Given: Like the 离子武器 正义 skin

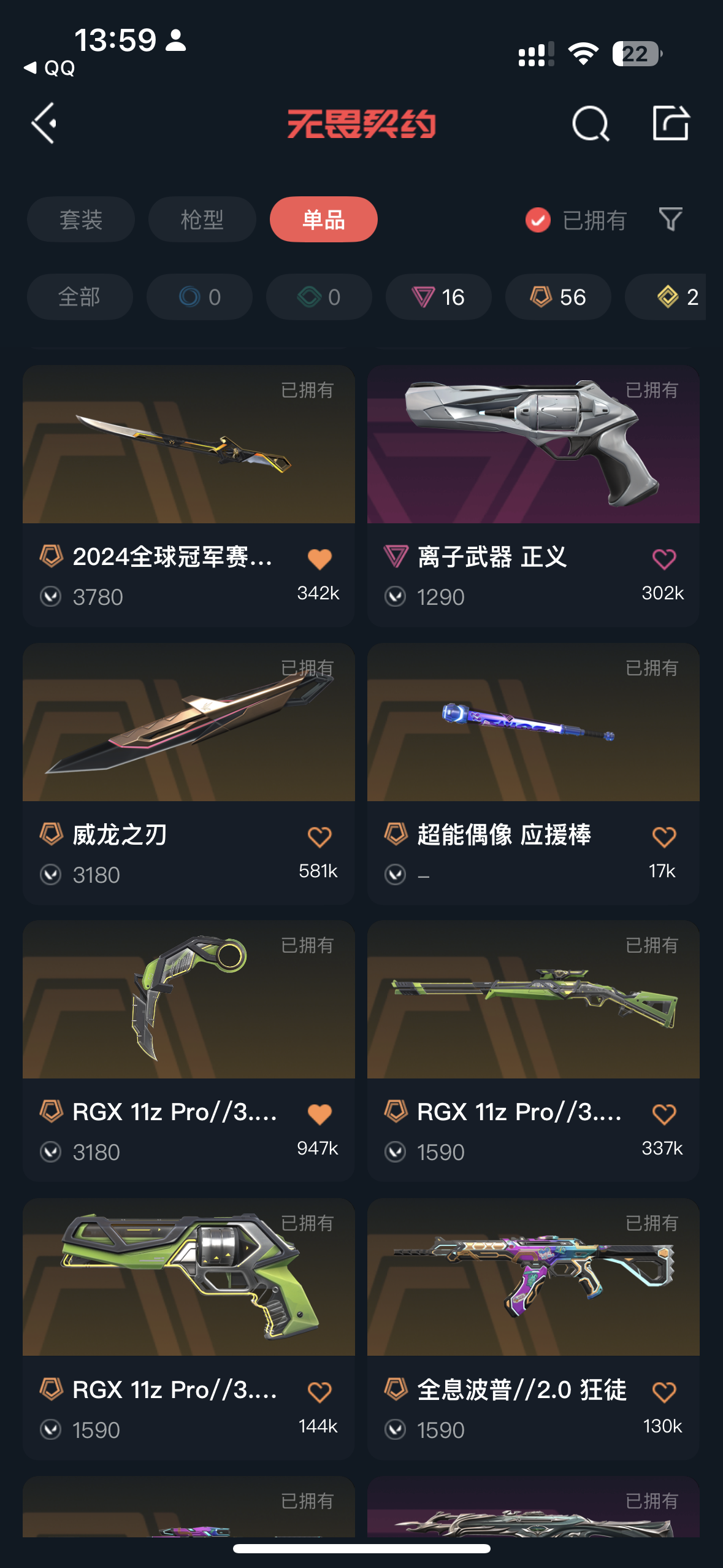Looking at the screenshot, I should point(664,559).
